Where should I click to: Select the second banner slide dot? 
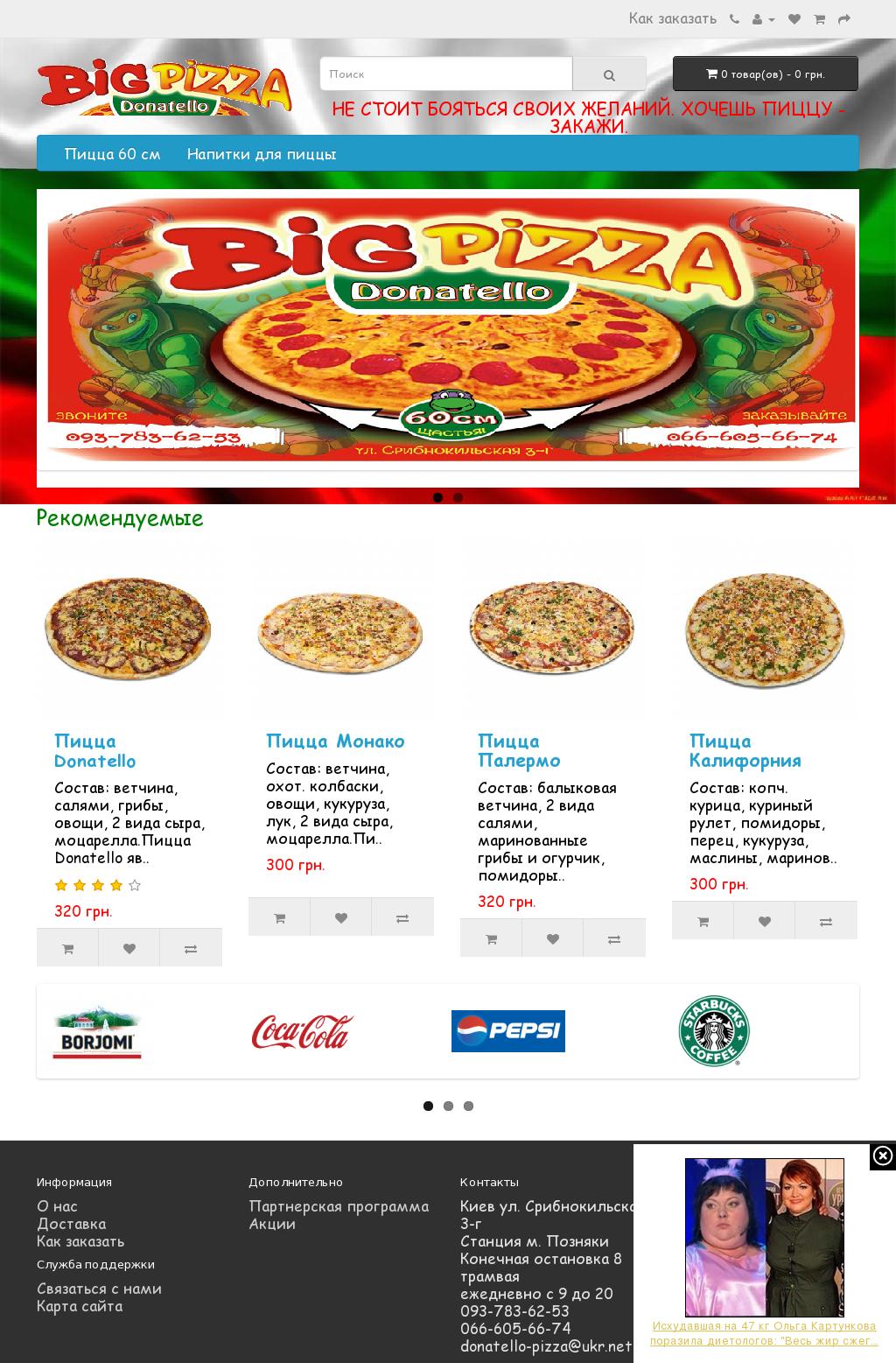(458, 497)
